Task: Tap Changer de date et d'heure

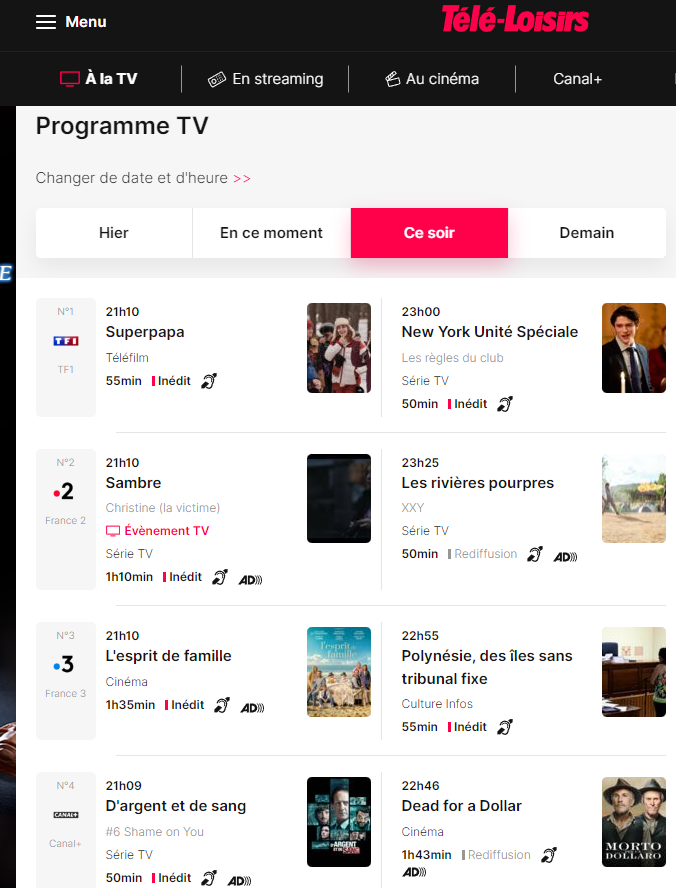Action: pos(143,178)
